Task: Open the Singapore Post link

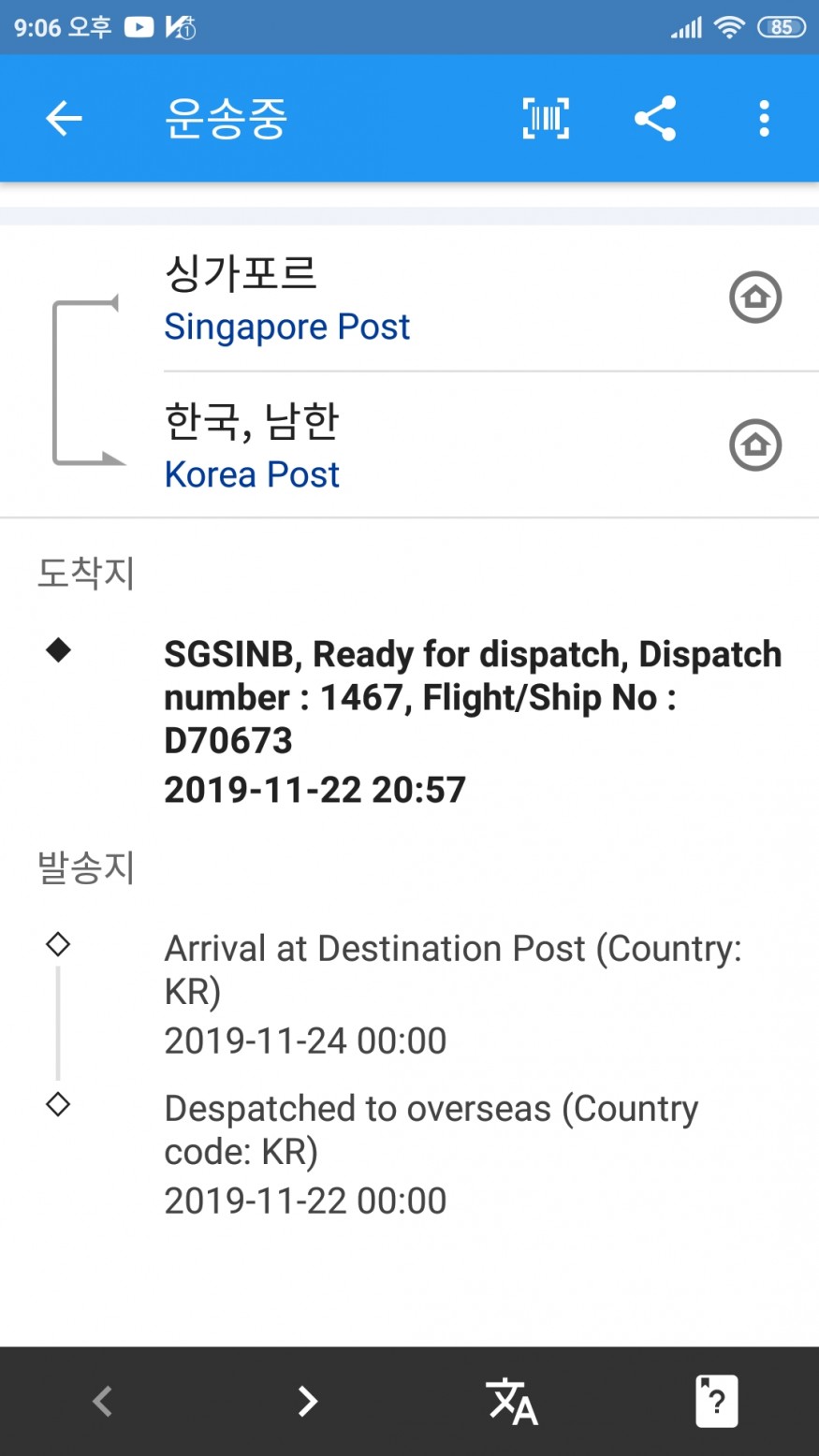Action: point(287,327)
